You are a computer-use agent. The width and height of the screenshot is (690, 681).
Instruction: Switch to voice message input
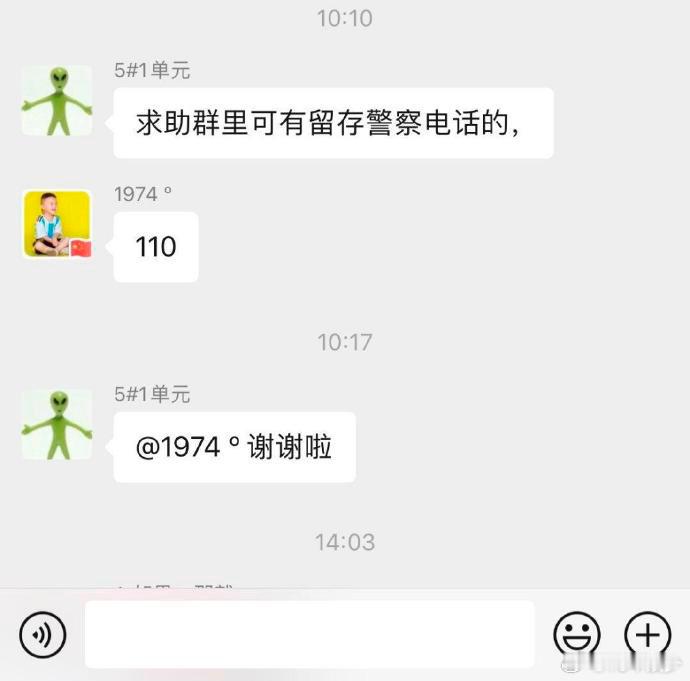click(x=42, y=634)
